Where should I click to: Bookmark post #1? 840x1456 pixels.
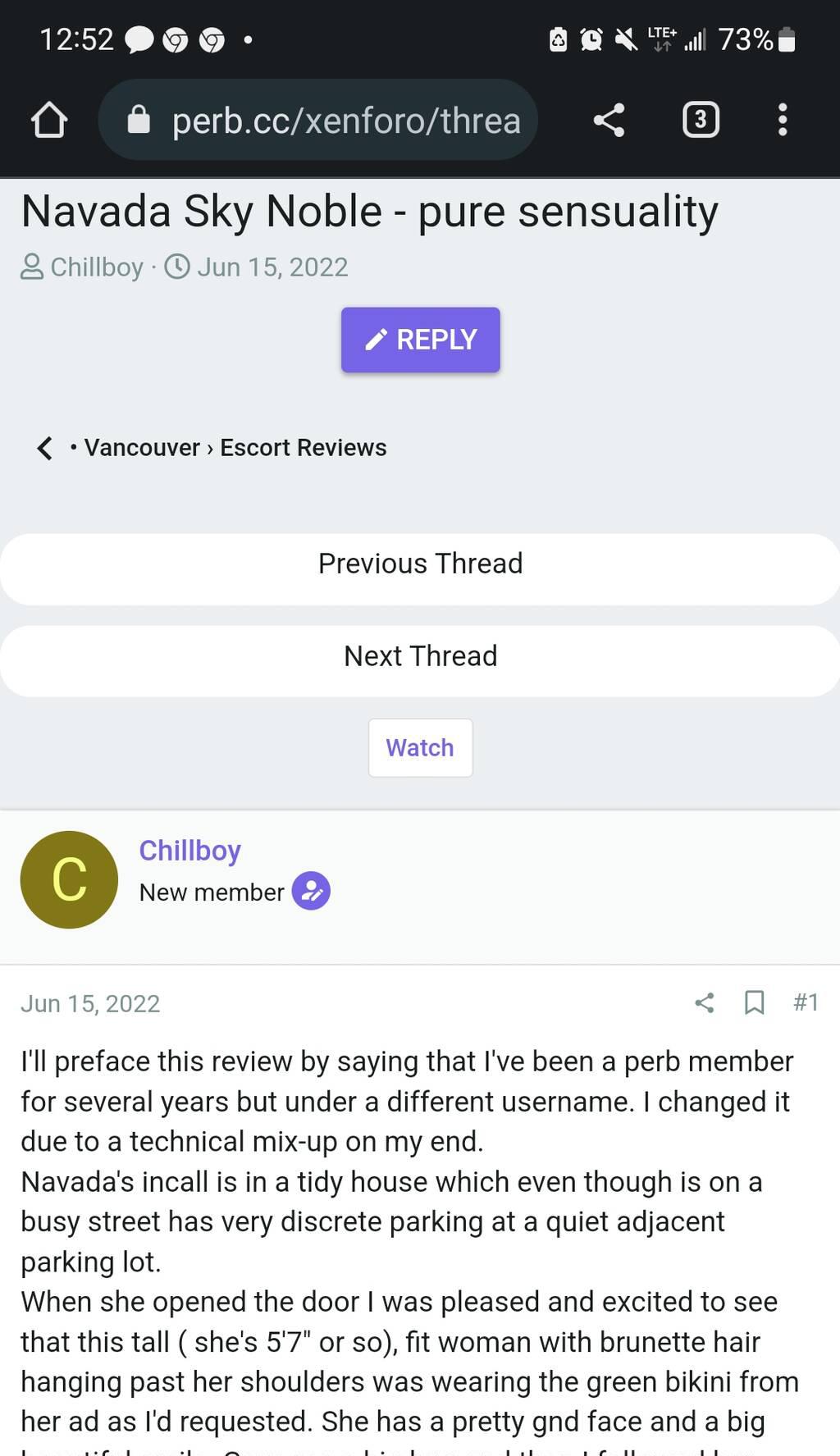(x=754, y=1002)
